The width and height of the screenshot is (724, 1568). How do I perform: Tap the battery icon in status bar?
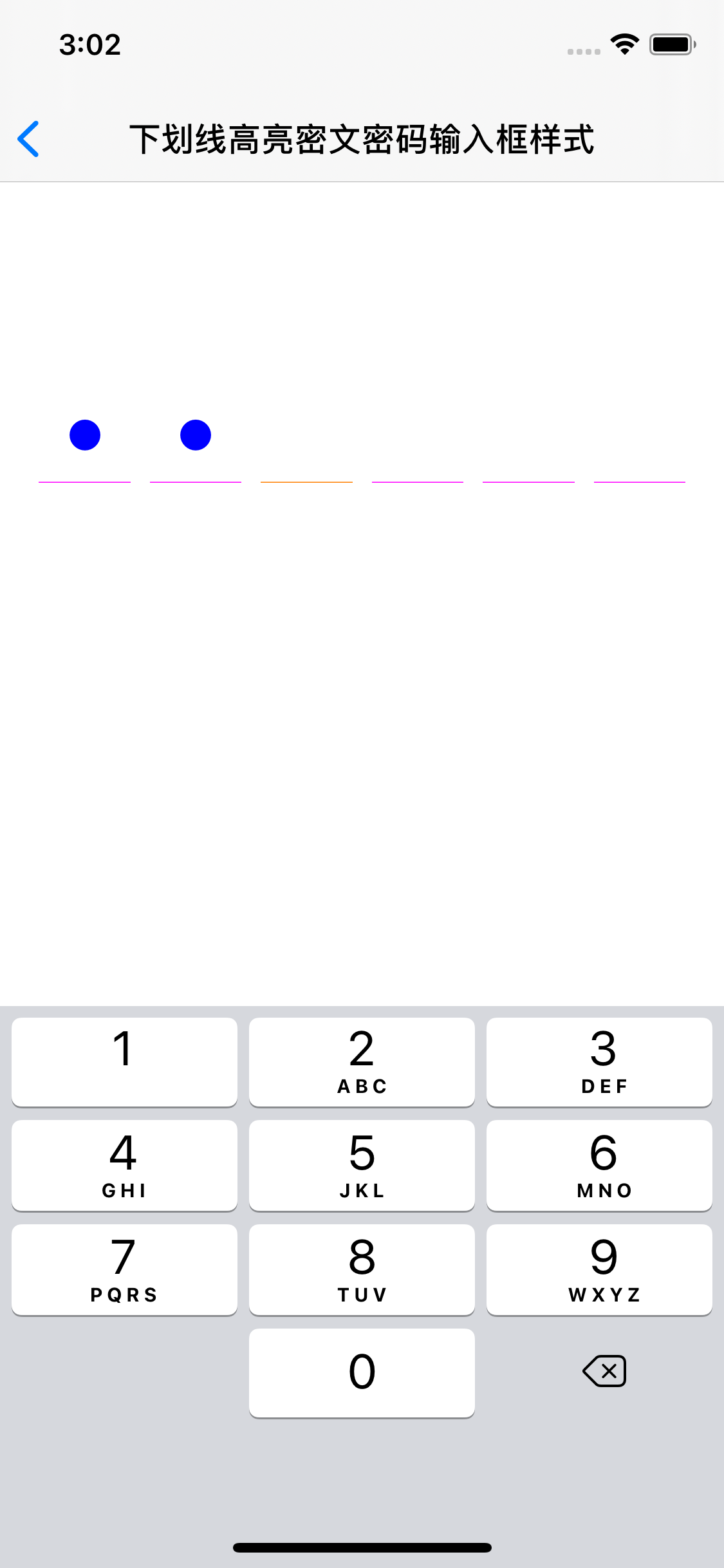(671, 44)
